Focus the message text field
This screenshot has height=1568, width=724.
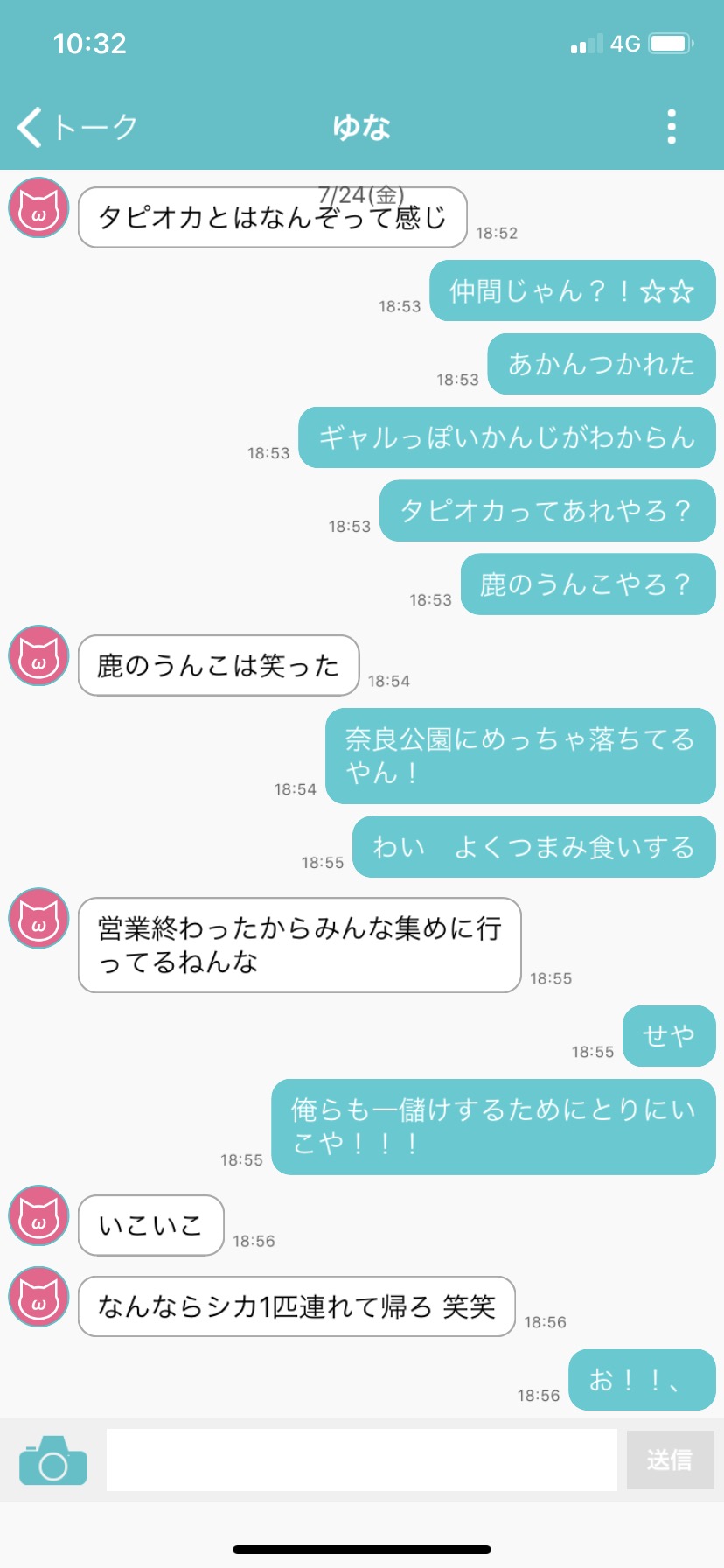tap(361, 1460)
